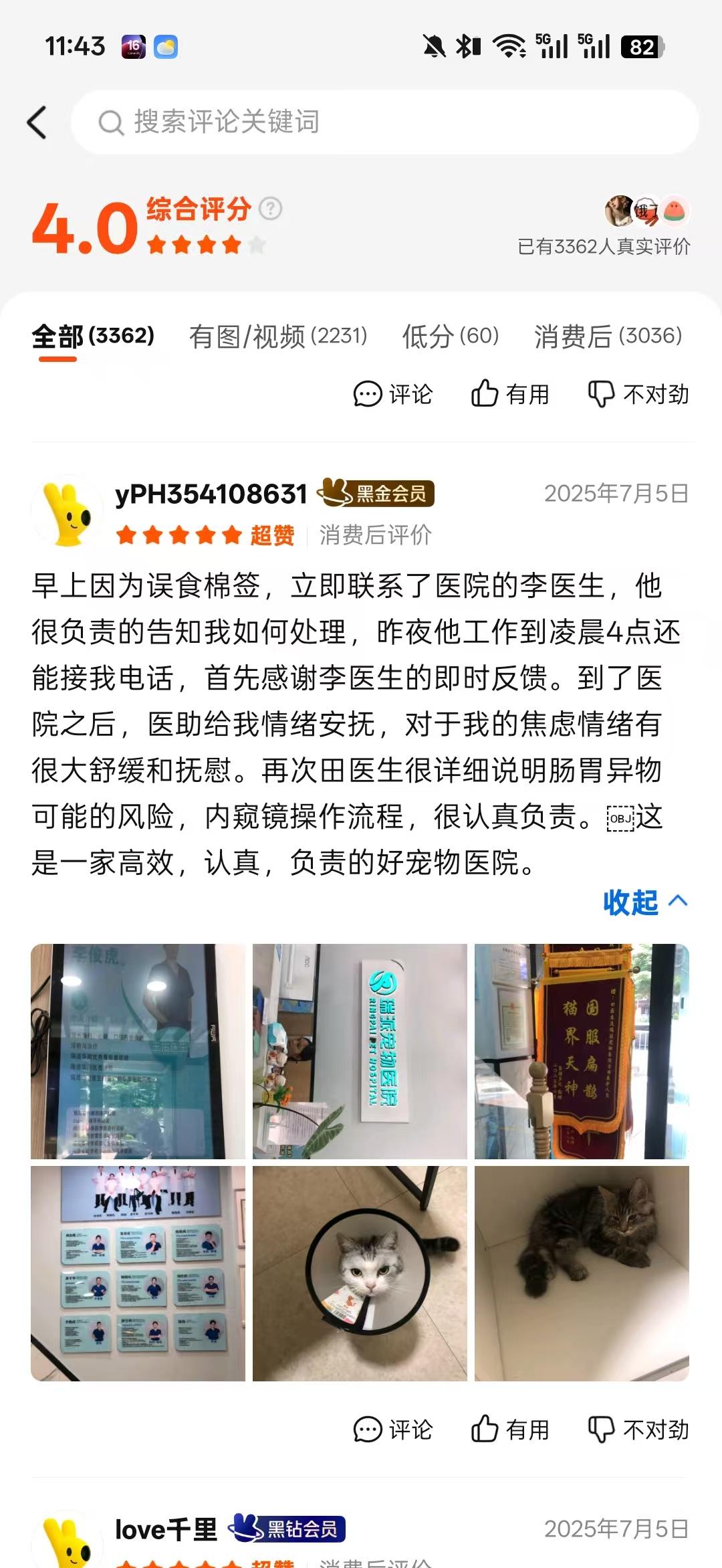The height and width of the screenshot is (1568, 722).
Task: View the red banner photo
Action: (x=582, y=1051)
